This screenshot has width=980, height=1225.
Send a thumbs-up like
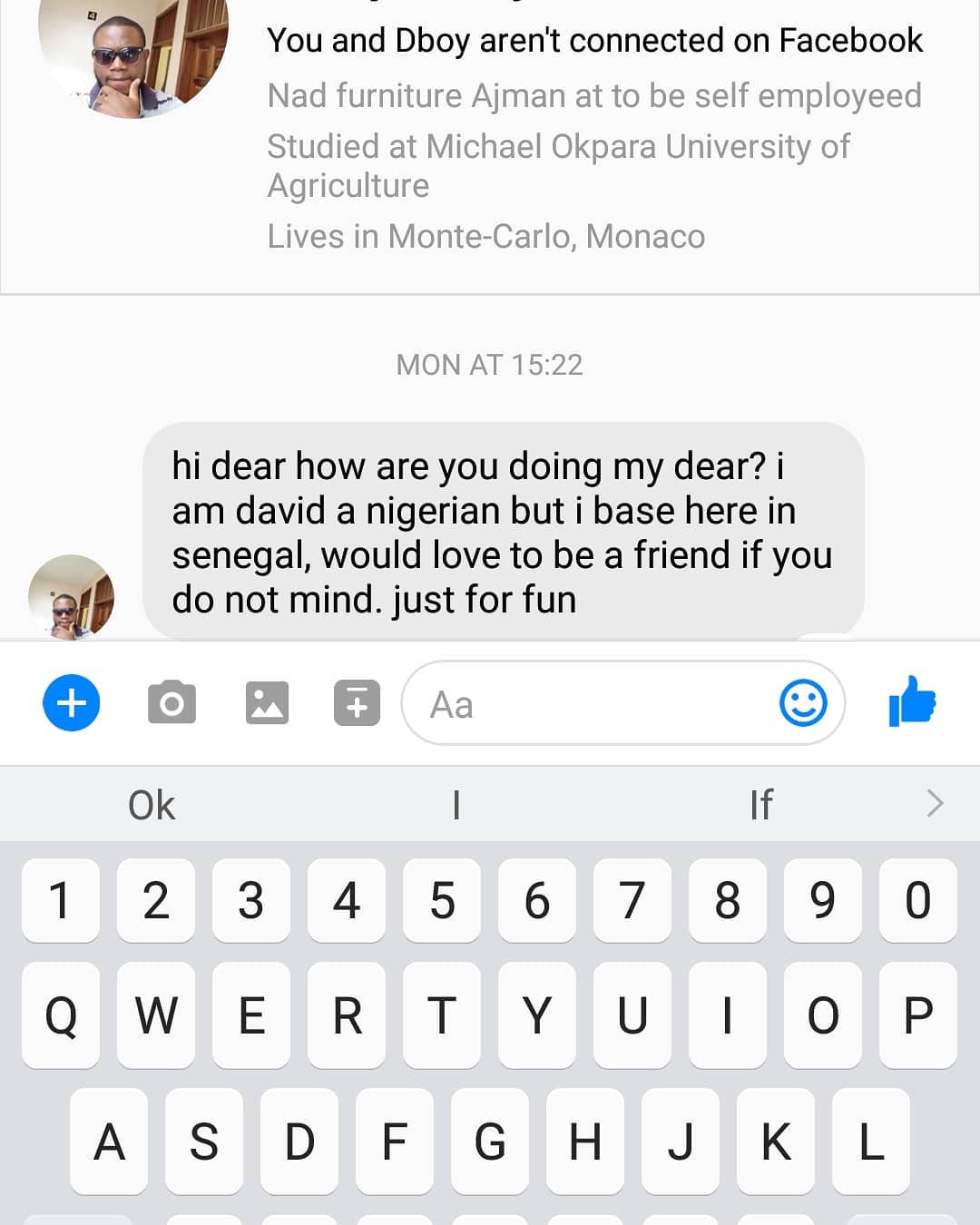point(912,701)
